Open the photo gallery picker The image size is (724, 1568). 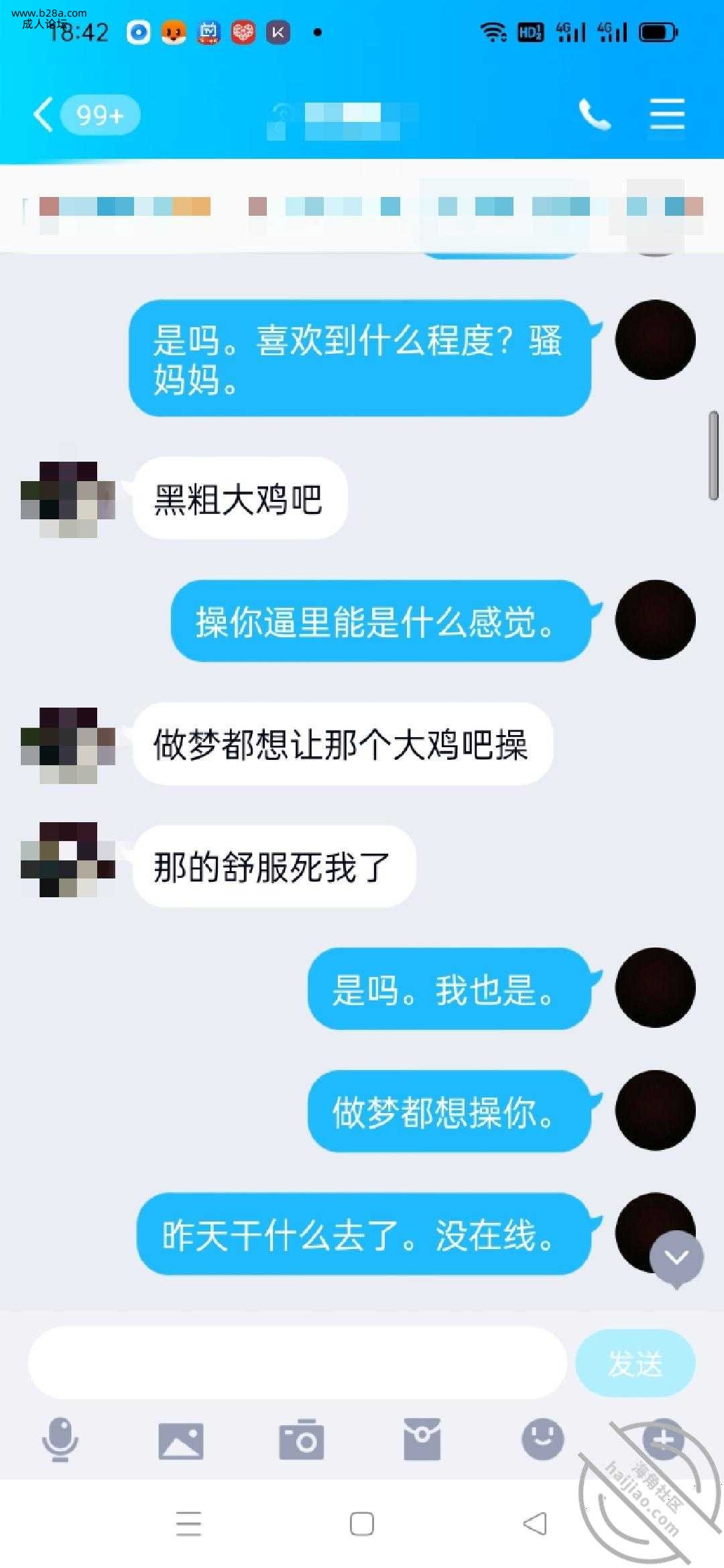coord(181,1441)
